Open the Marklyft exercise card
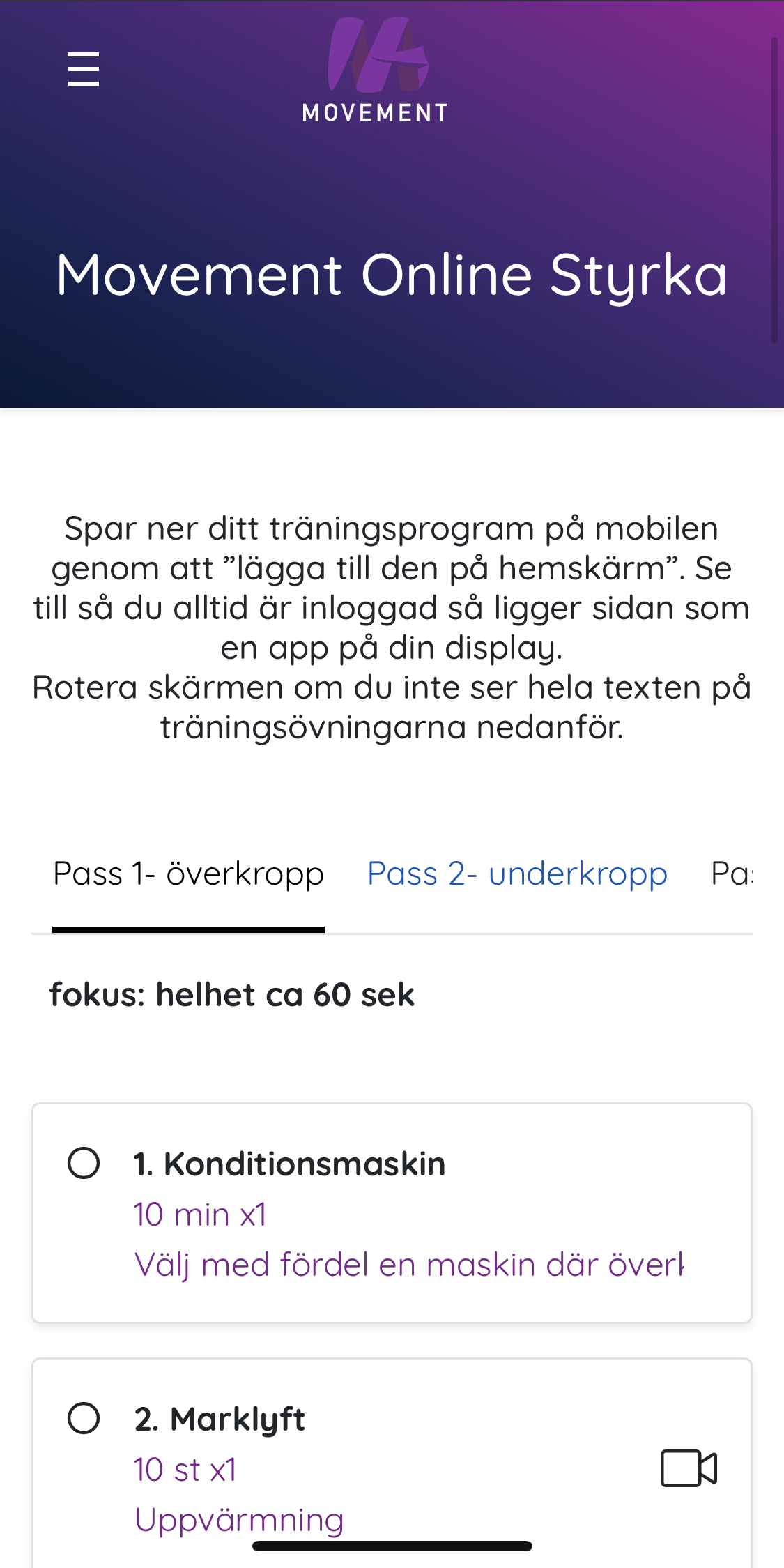Viewport: 784px width, 1568px height. [392, 1463]
